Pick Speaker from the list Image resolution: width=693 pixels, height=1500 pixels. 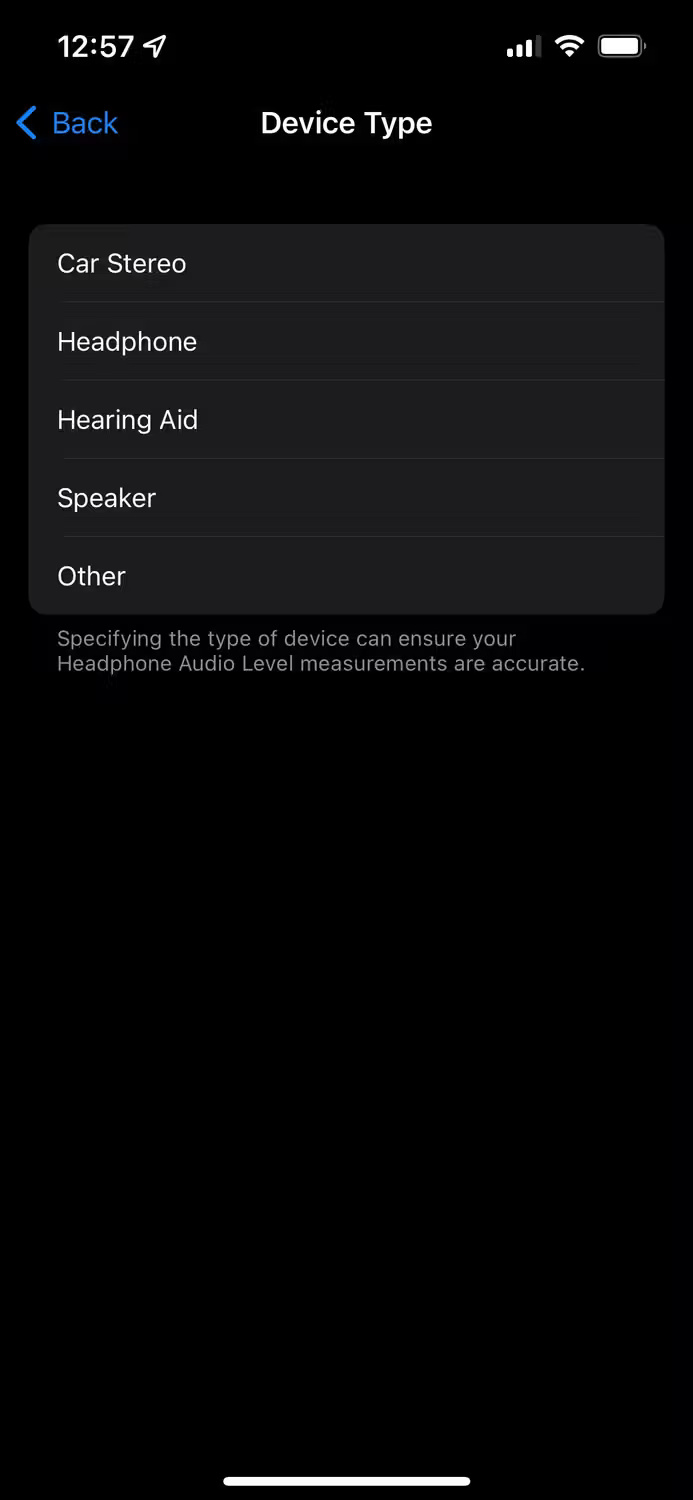pyautogui.click(x=346, y=497)
